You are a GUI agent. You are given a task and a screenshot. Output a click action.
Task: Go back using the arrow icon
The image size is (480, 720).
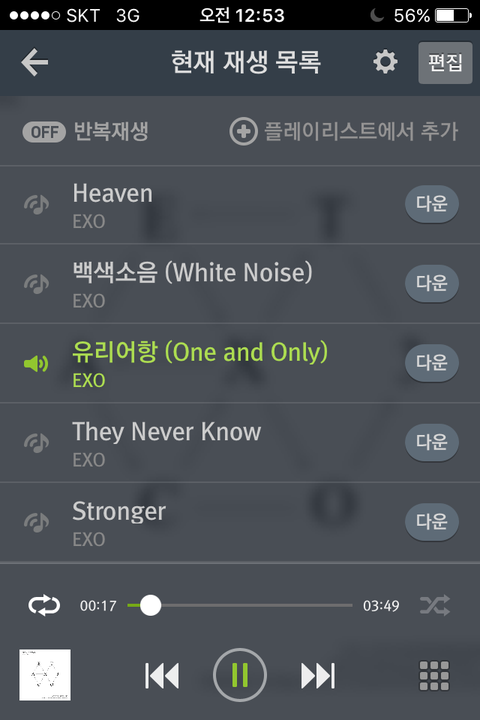34,62
